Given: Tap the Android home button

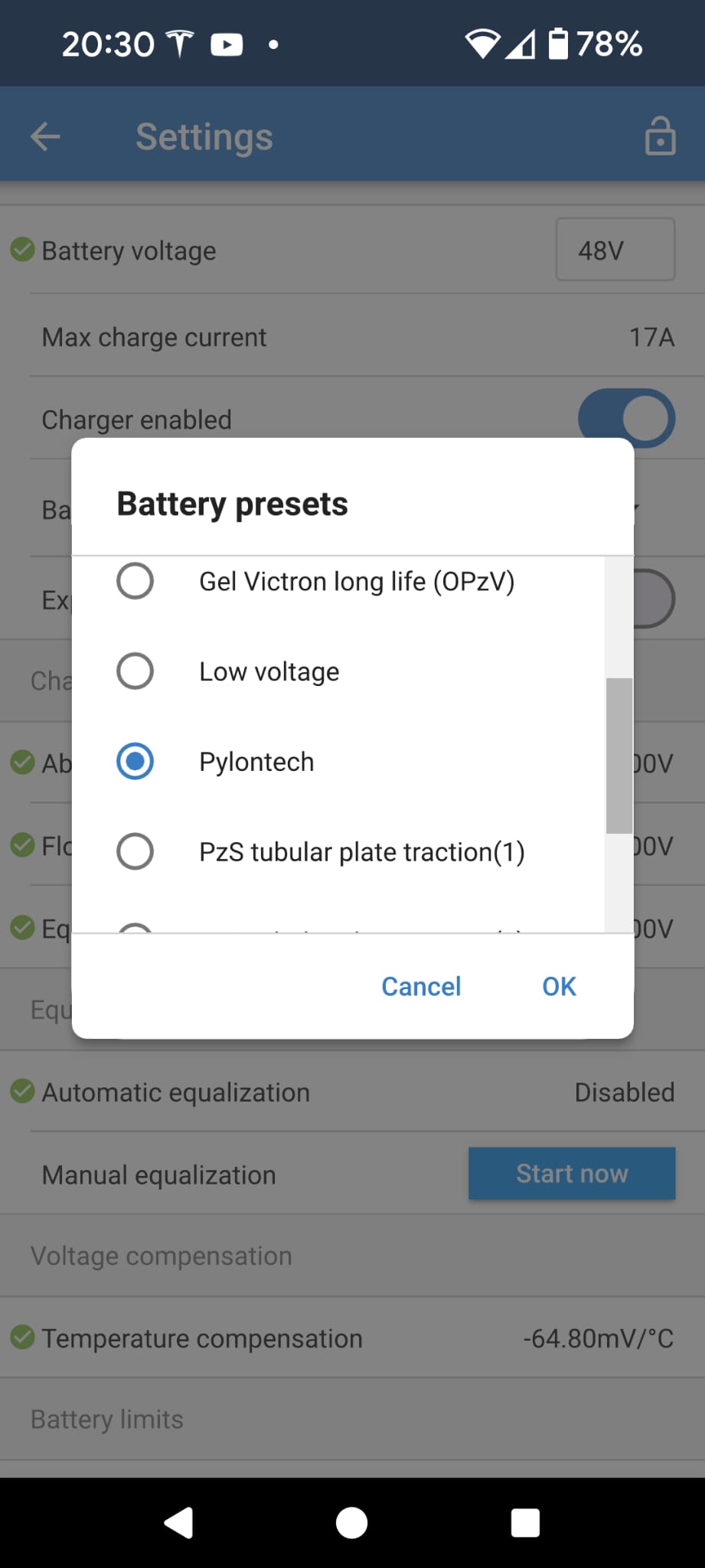Looking at the screenshot, I should pos(351,1522).
